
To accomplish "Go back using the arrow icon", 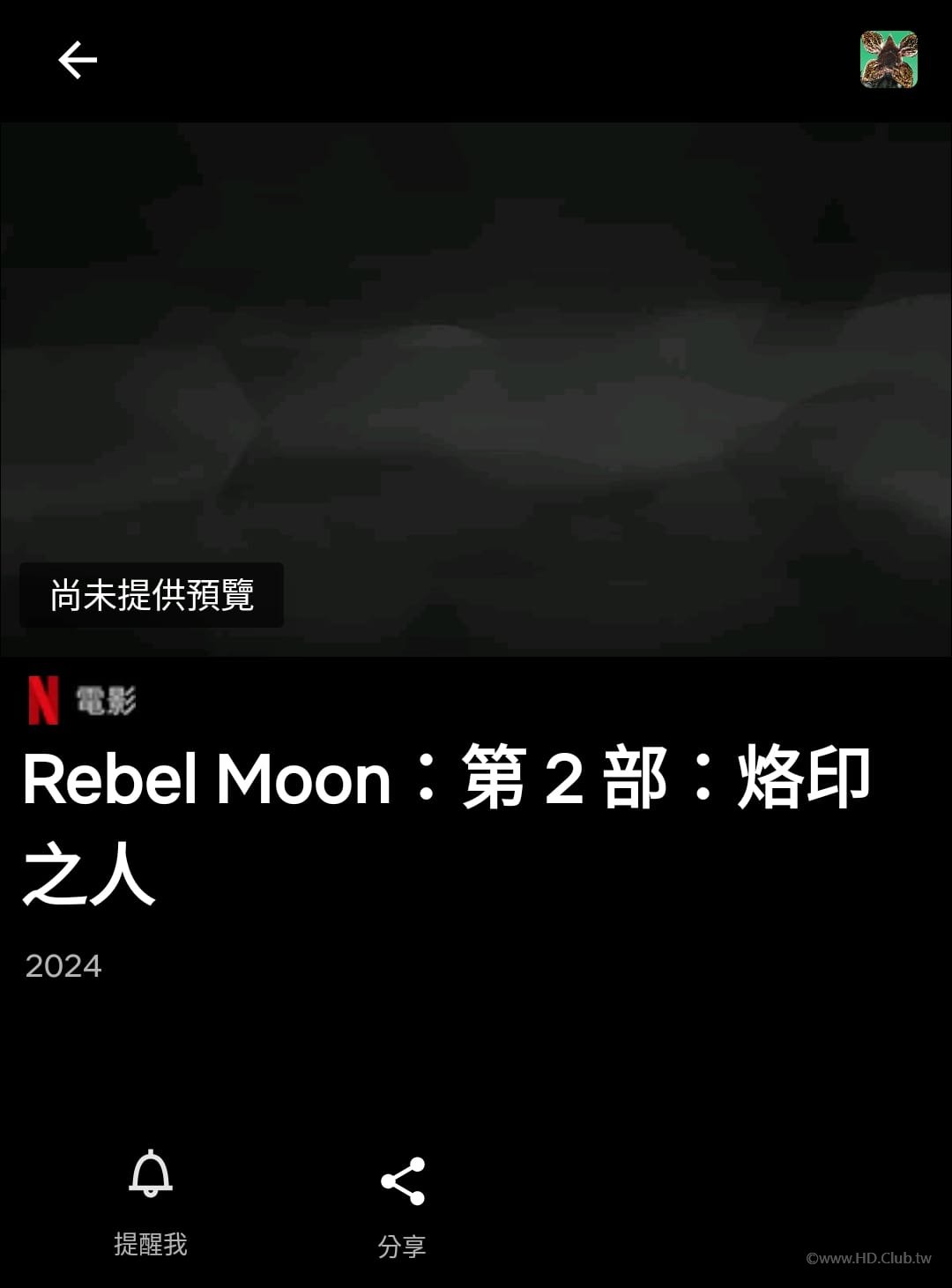I will (x=78, y=60).
